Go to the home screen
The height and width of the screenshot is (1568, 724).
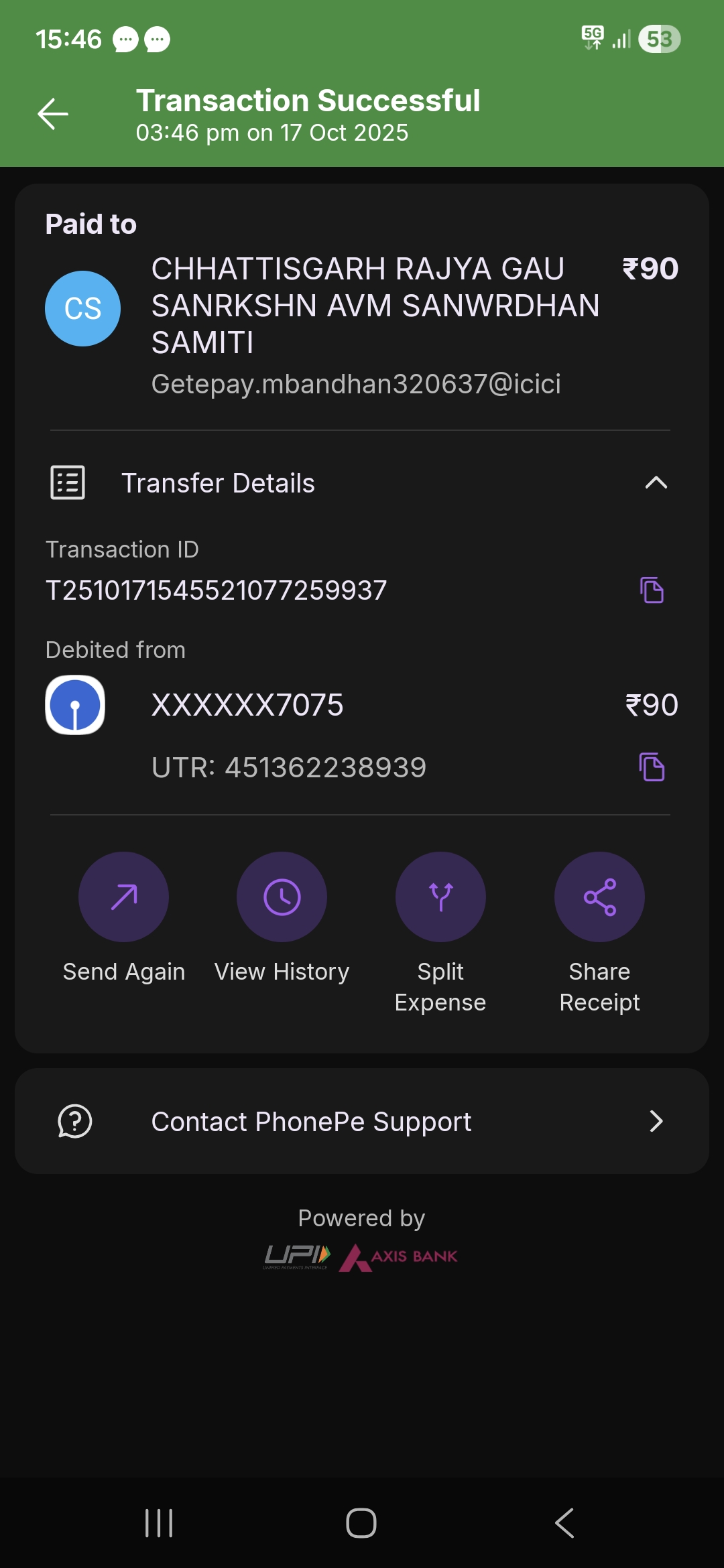click(x=361, y=1523)
